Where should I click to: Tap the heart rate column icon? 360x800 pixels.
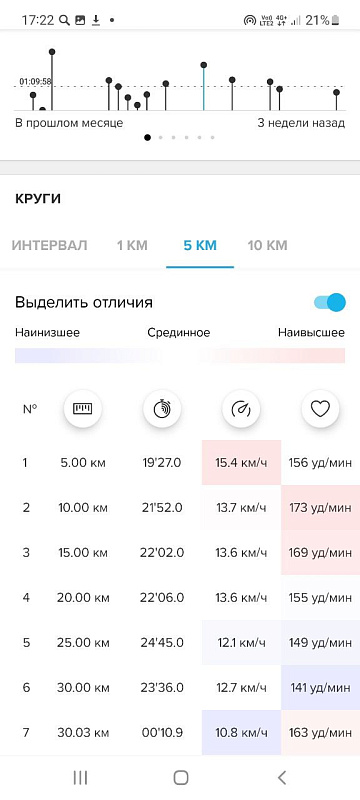point(320,409)
